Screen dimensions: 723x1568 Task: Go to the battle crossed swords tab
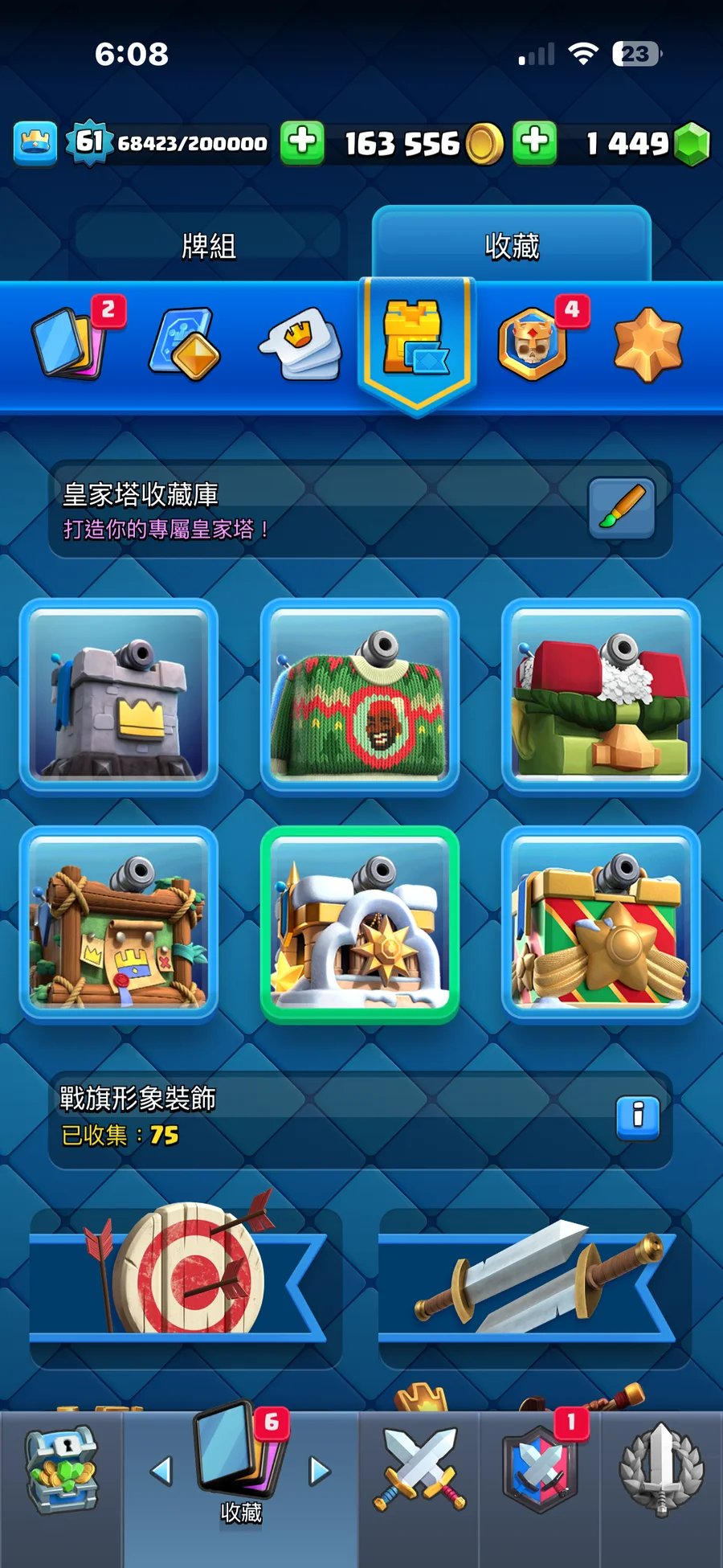pyautogui.click(x=419, y=1471)
